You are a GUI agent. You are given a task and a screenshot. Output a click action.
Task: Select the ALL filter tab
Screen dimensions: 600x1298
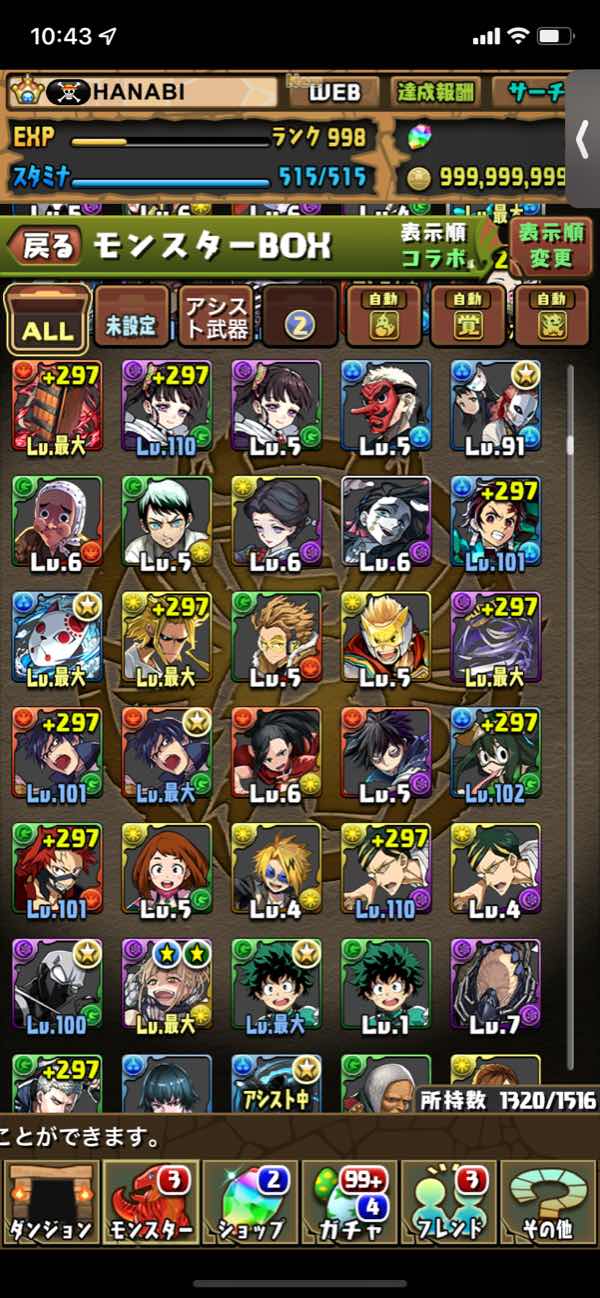click(47, 319)
